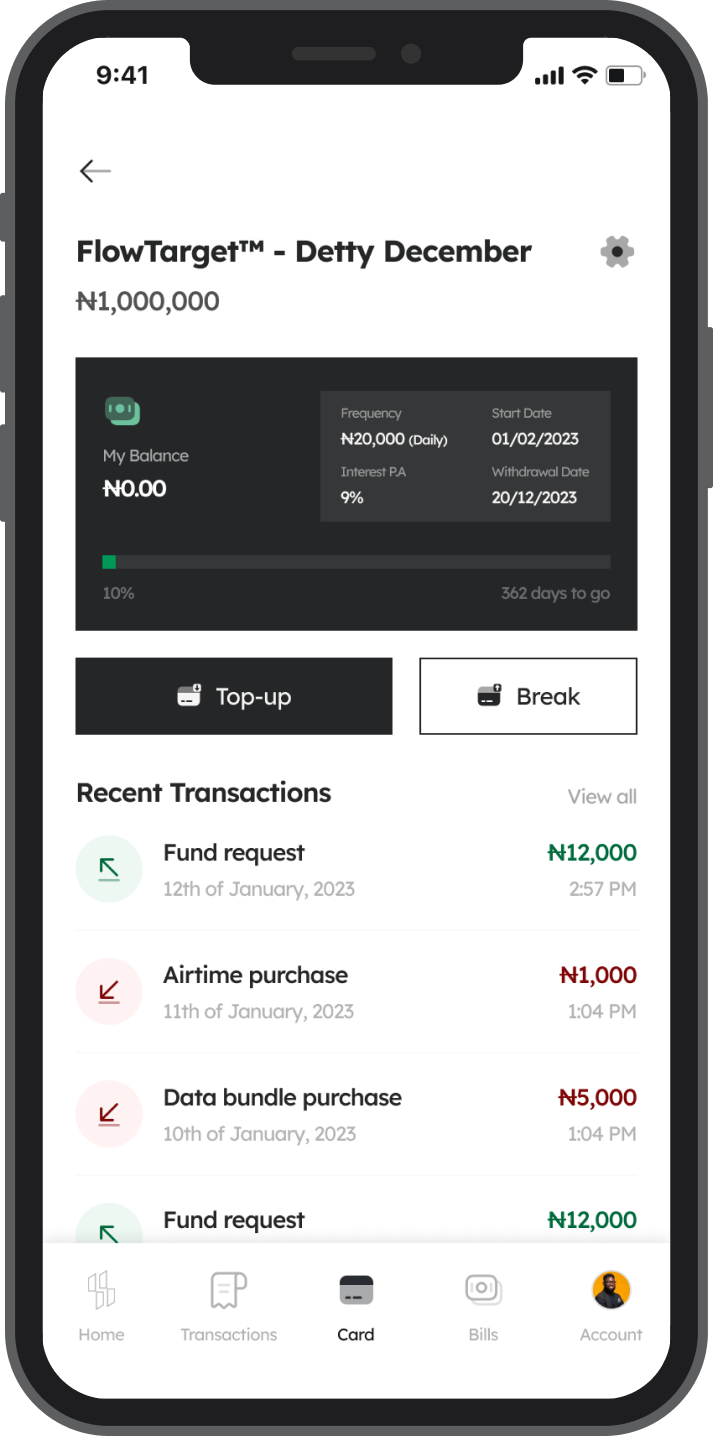
Task: Open FlowTarget settings gear
Action: pyautogui.click(x=617, y=251)
